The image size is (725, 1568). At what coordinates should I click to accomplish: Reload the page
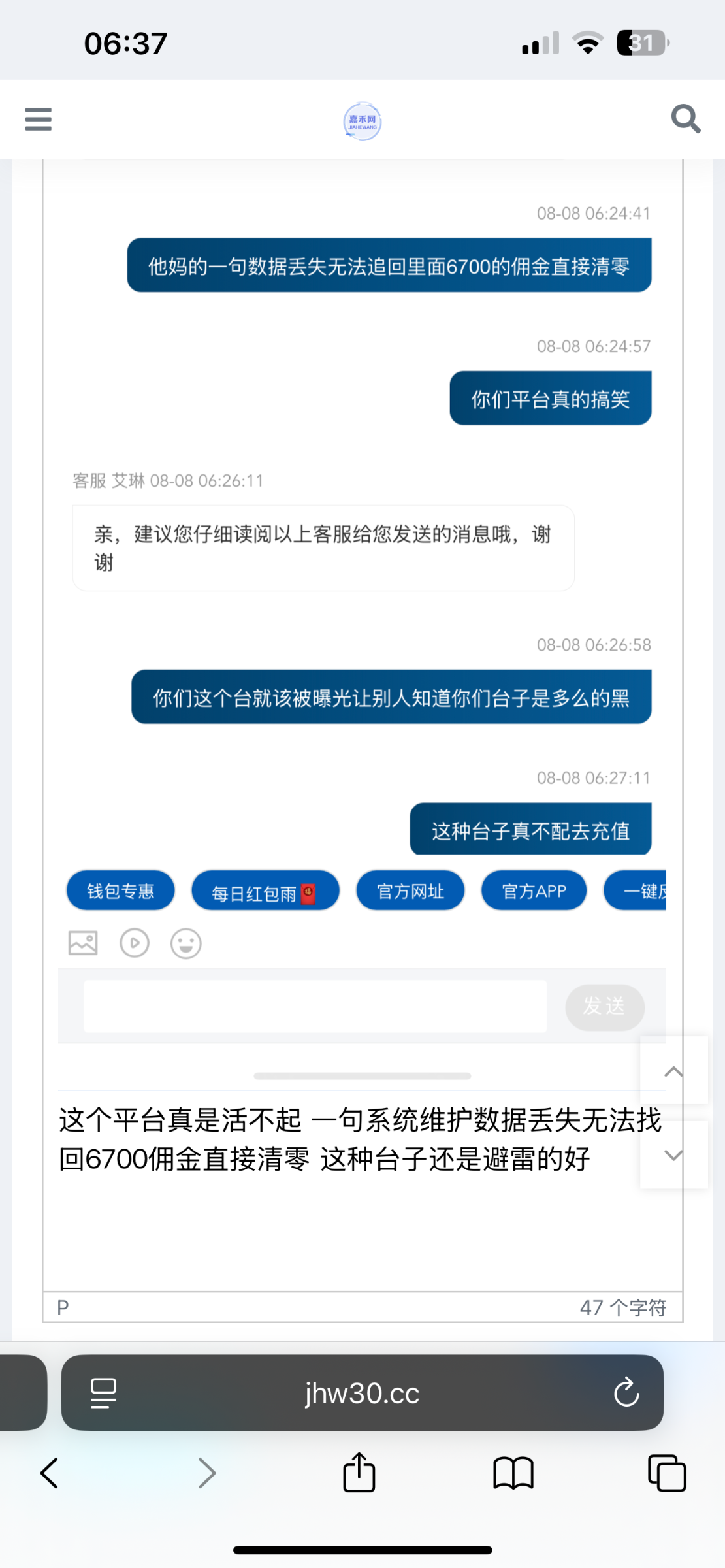pyautogui.click(x=626, y=1392)
